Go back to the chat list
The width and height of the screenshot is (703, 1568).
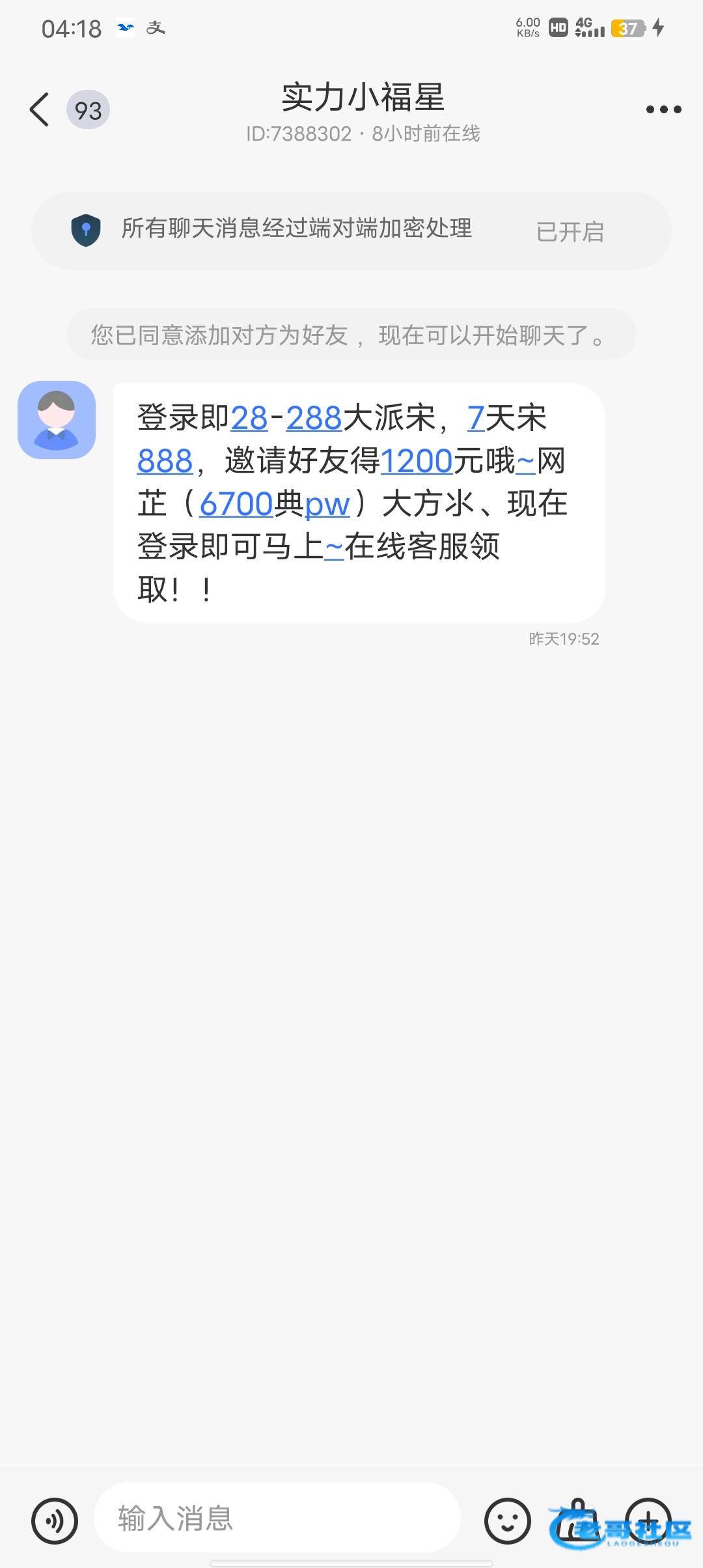click(x=40, y=109)
